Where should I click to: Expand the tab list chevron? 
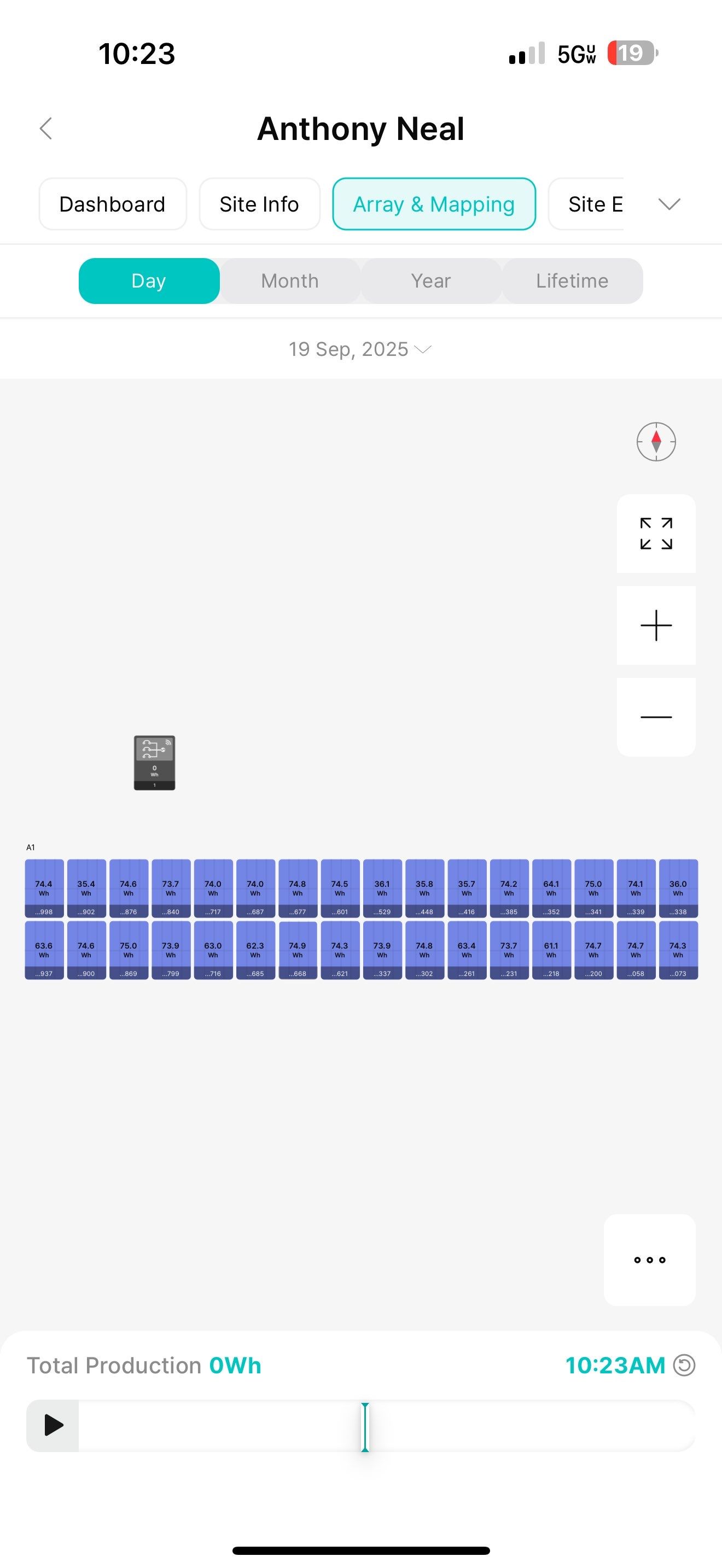click(x=669, y=204)
